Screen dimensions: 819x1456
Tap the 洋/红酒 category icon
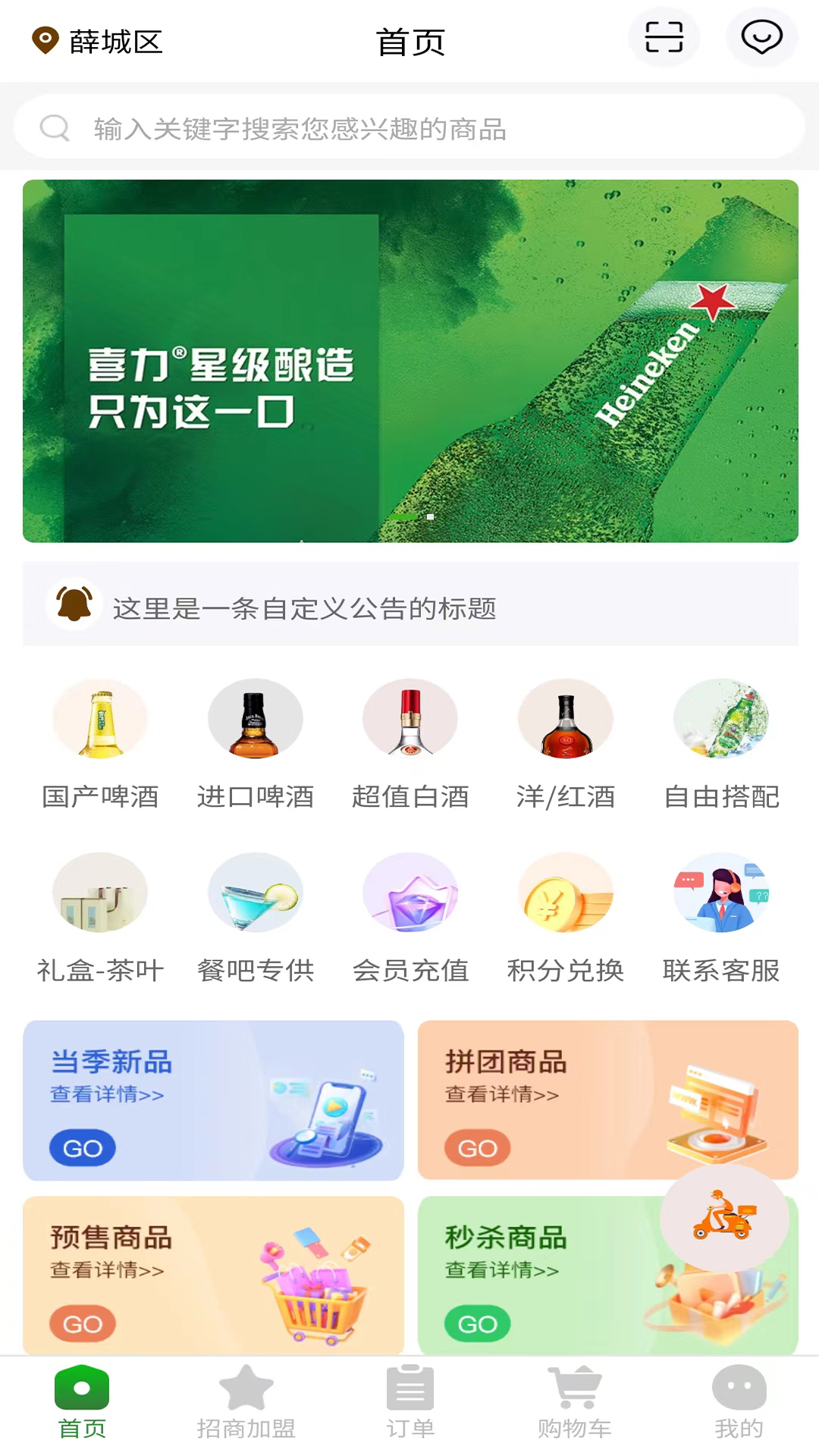coord(565,719)
